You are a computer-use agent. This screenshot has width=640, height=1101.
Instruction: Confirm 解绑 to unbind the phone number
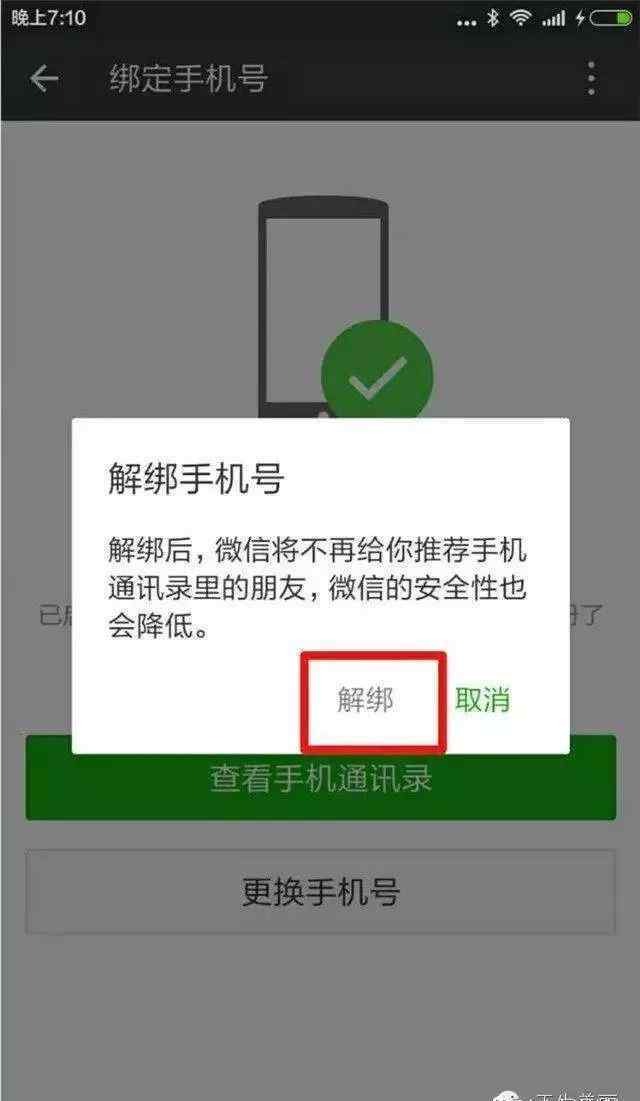tap(366, 700)
